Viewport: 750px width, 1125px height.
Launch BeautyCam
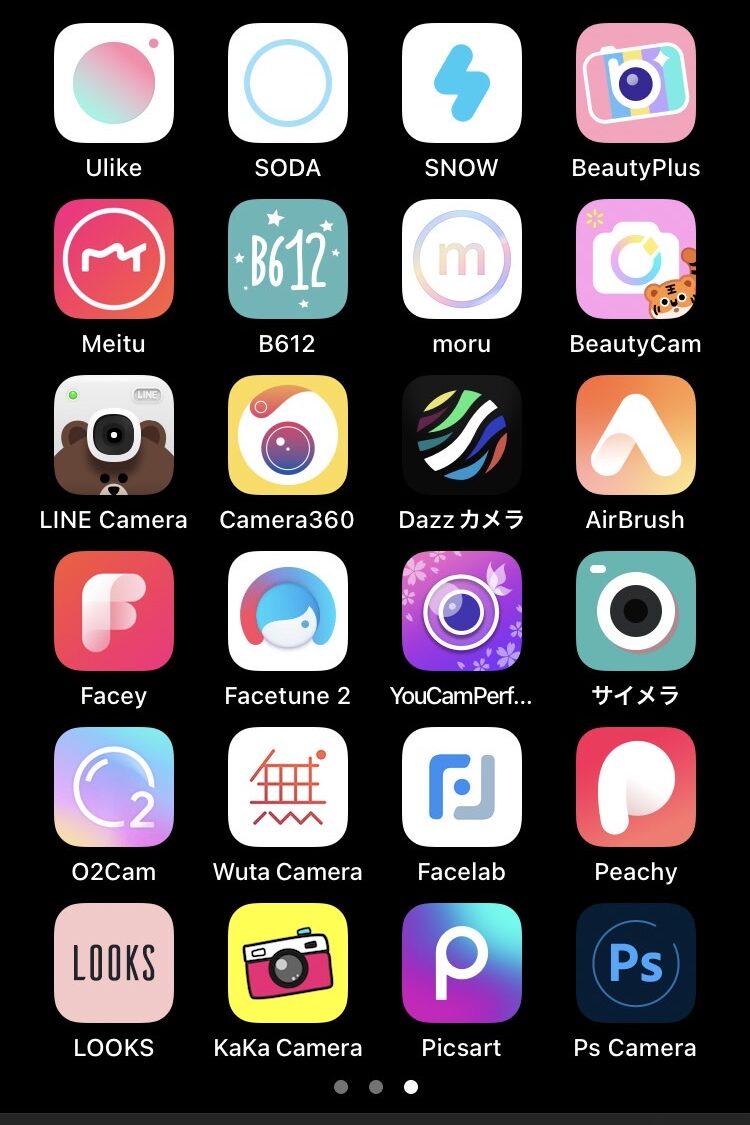tap(635, 260)
